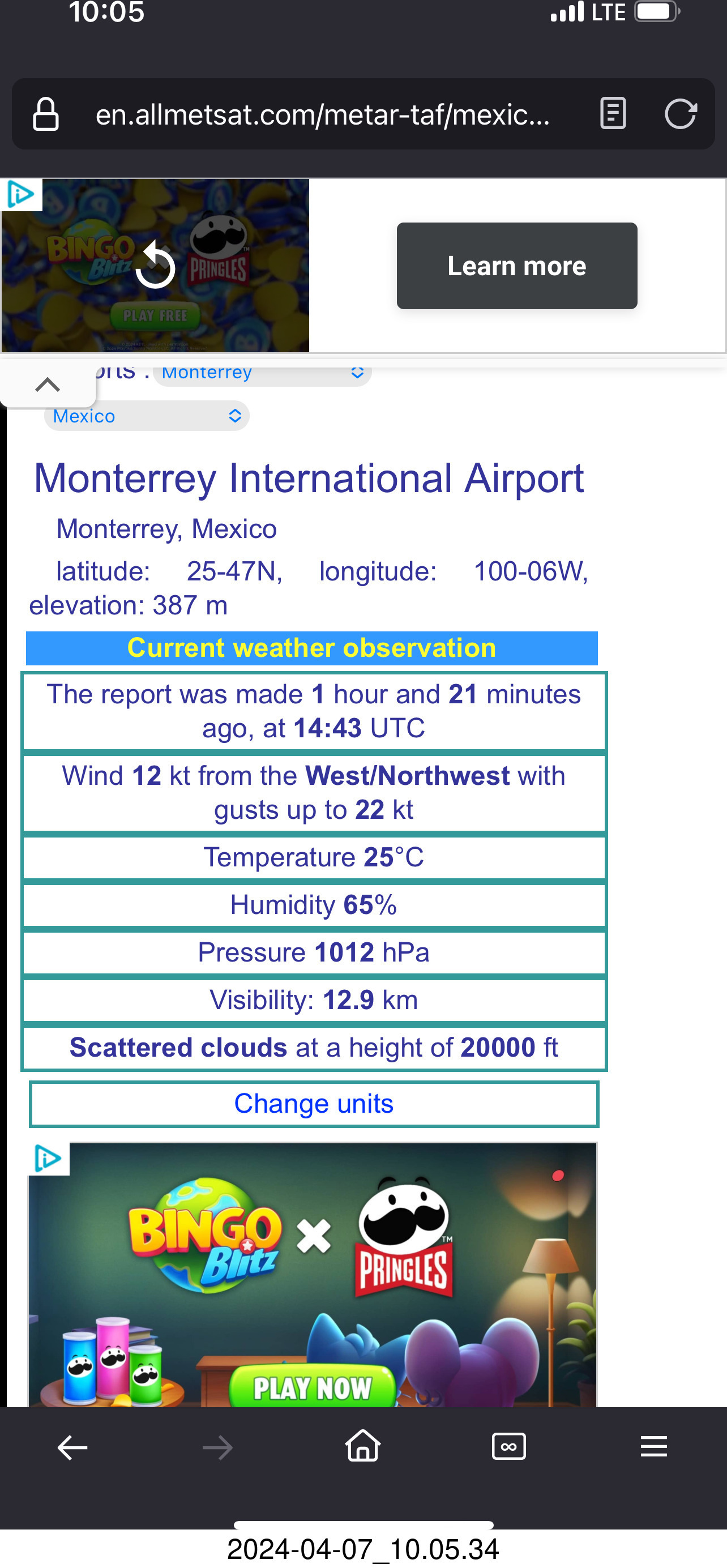
Task: Go back to the previous page
Action: click(x=72, y=1447)
